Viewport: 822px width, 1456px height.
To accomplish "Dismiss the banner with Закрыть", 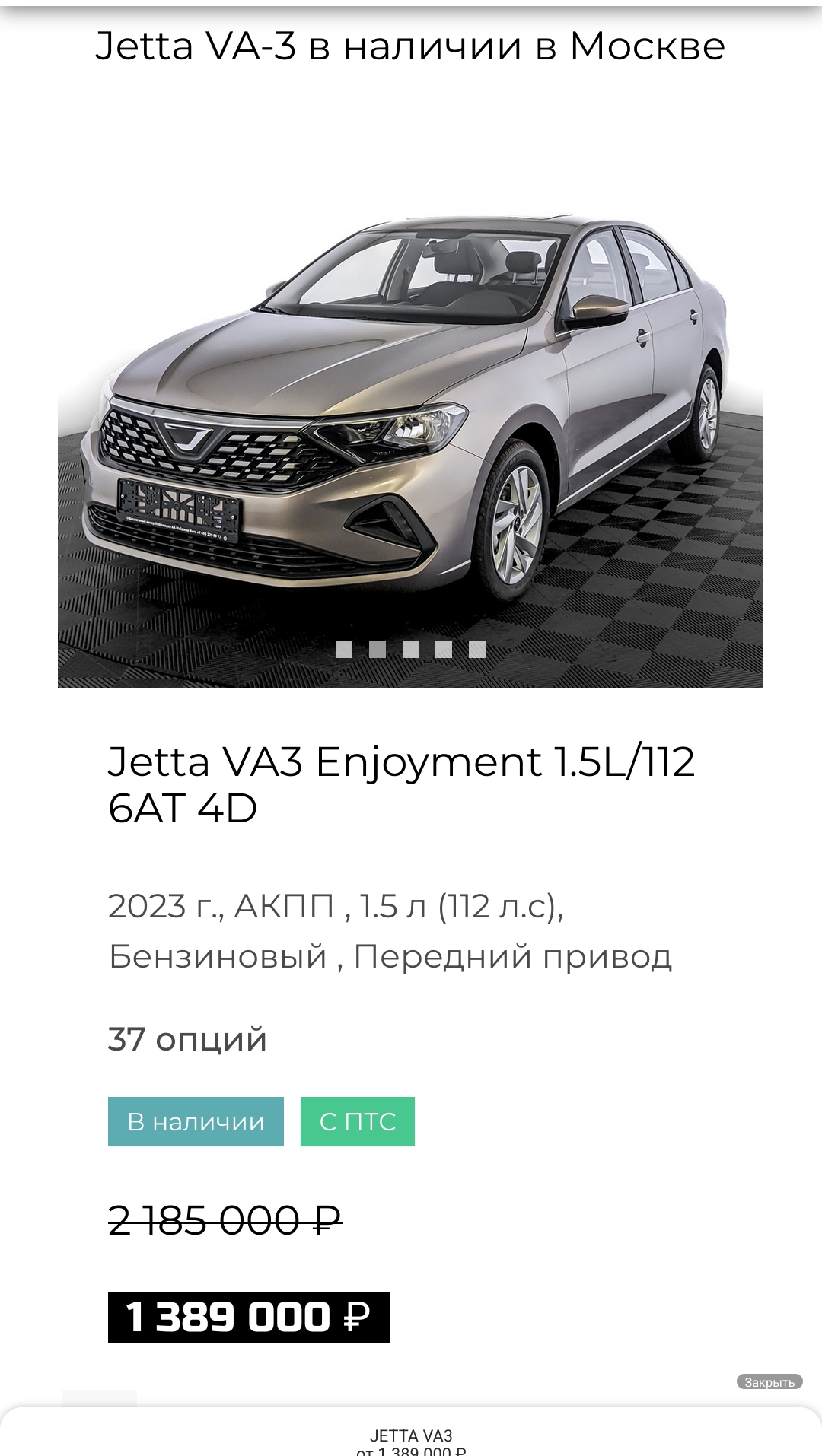I will pos(769,1382).
